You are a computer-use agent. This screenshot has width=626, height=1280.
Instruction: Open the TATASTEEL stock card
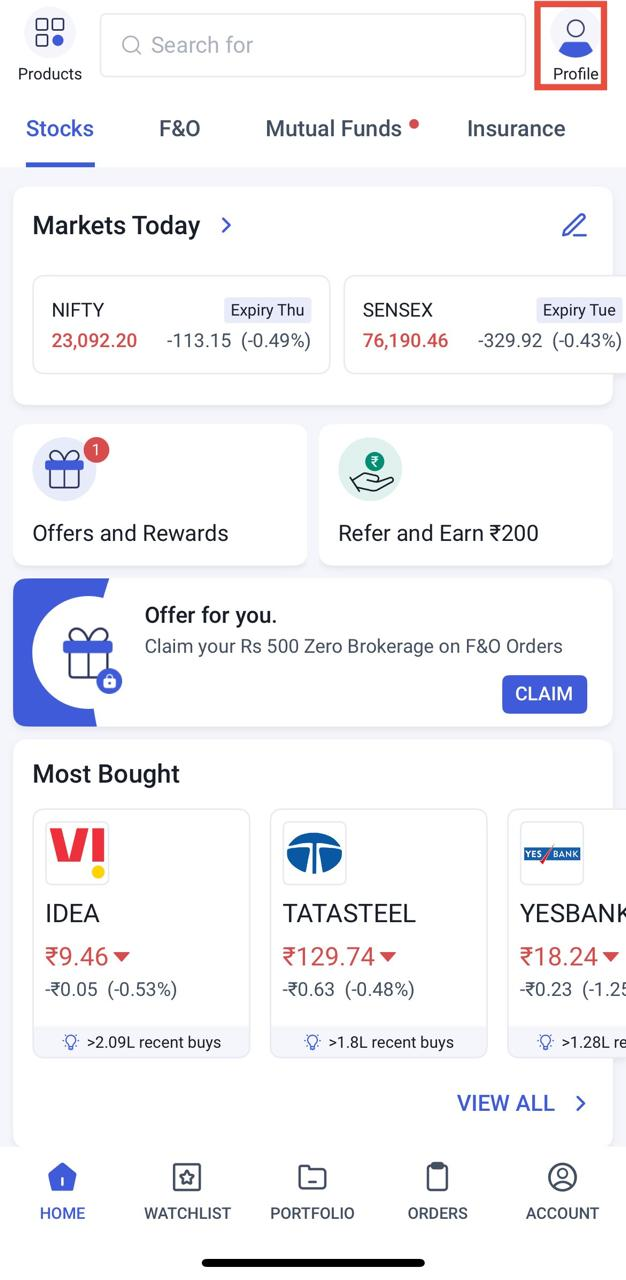[378, 930]
